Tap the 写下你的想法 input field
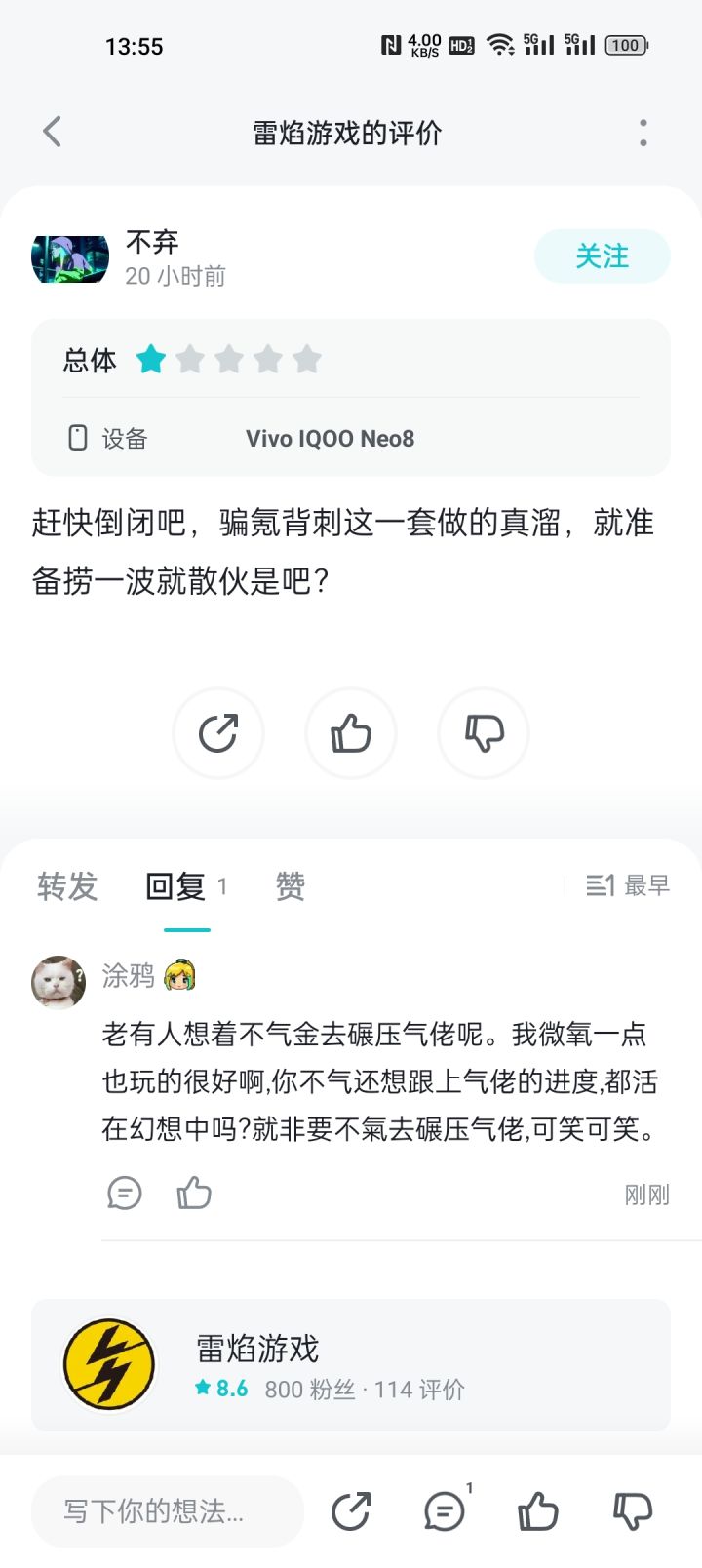Screen dimensions: 702x1568 tap(168, 1511)
